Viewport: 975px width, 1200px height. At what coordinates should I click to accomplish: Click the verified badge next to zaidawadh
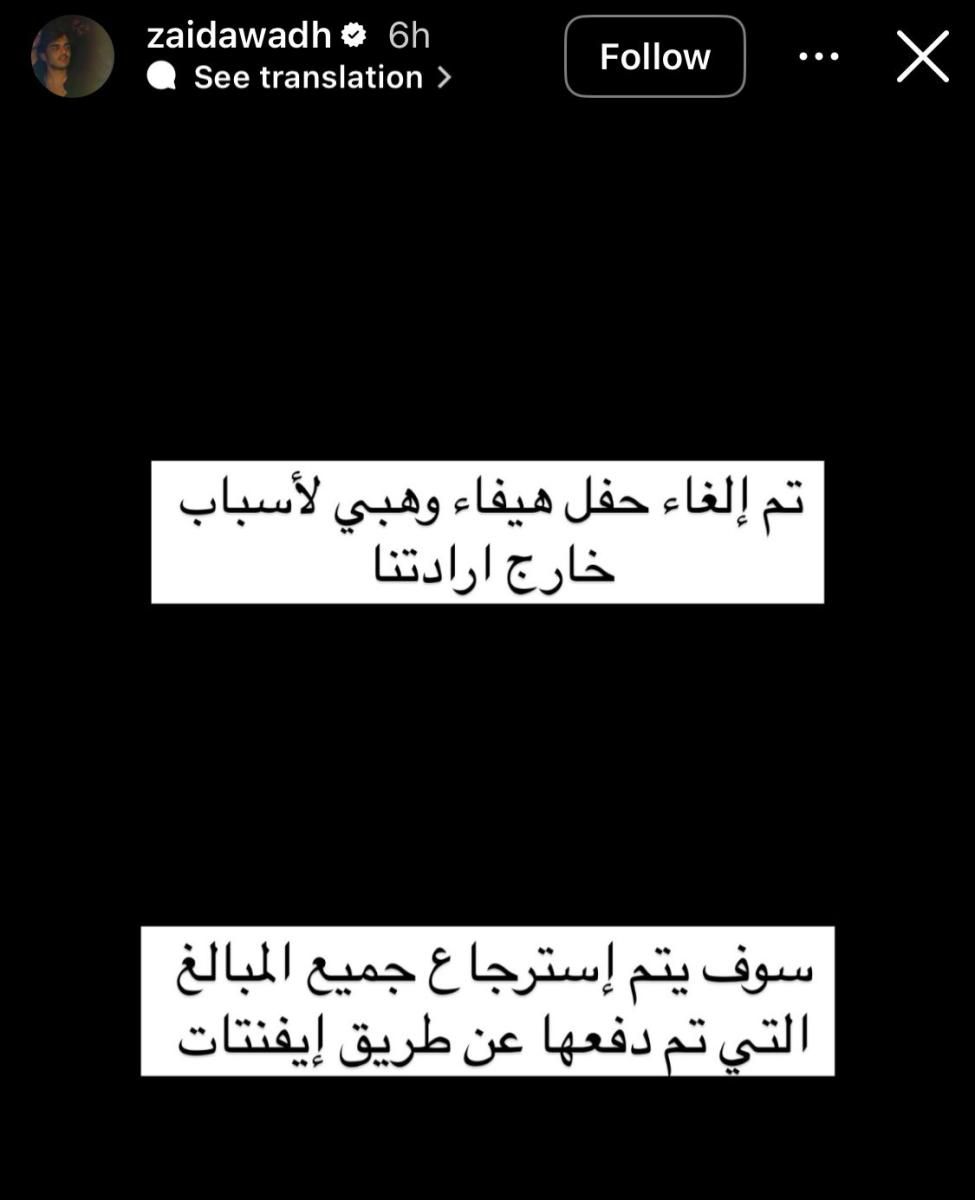[352, 33]
